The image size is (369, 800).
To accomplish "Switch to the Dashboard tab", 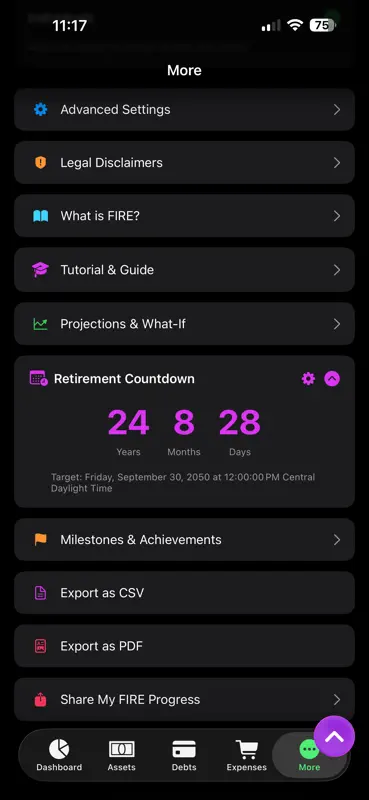I will (59, 756).
